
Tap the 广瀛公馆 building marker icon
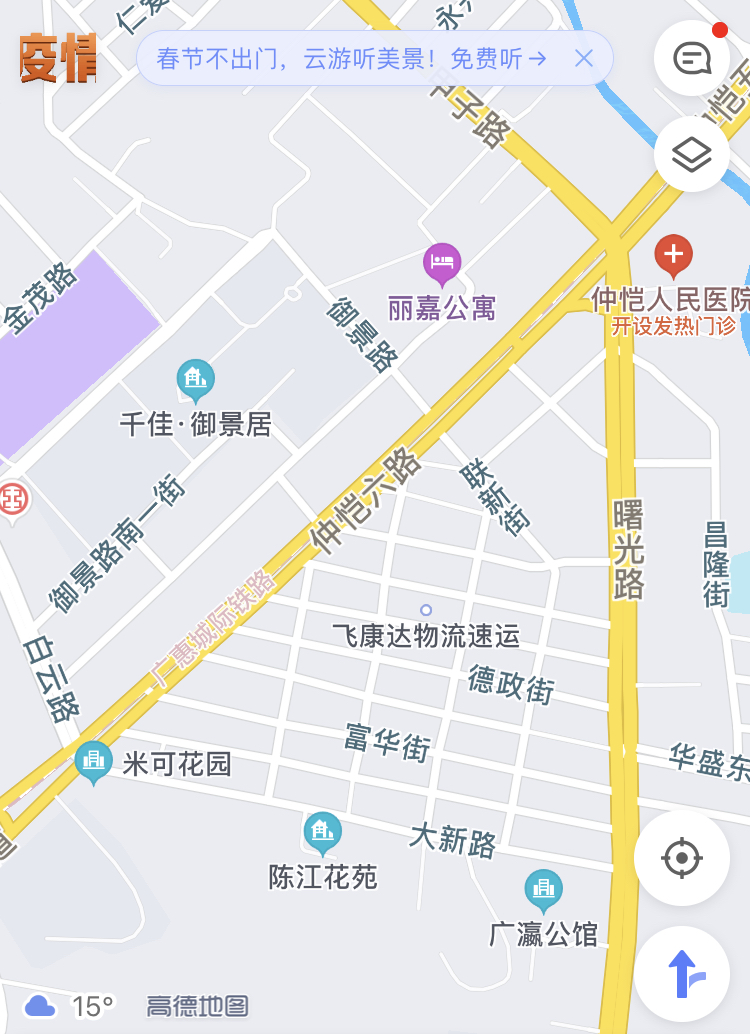point(543,888)
